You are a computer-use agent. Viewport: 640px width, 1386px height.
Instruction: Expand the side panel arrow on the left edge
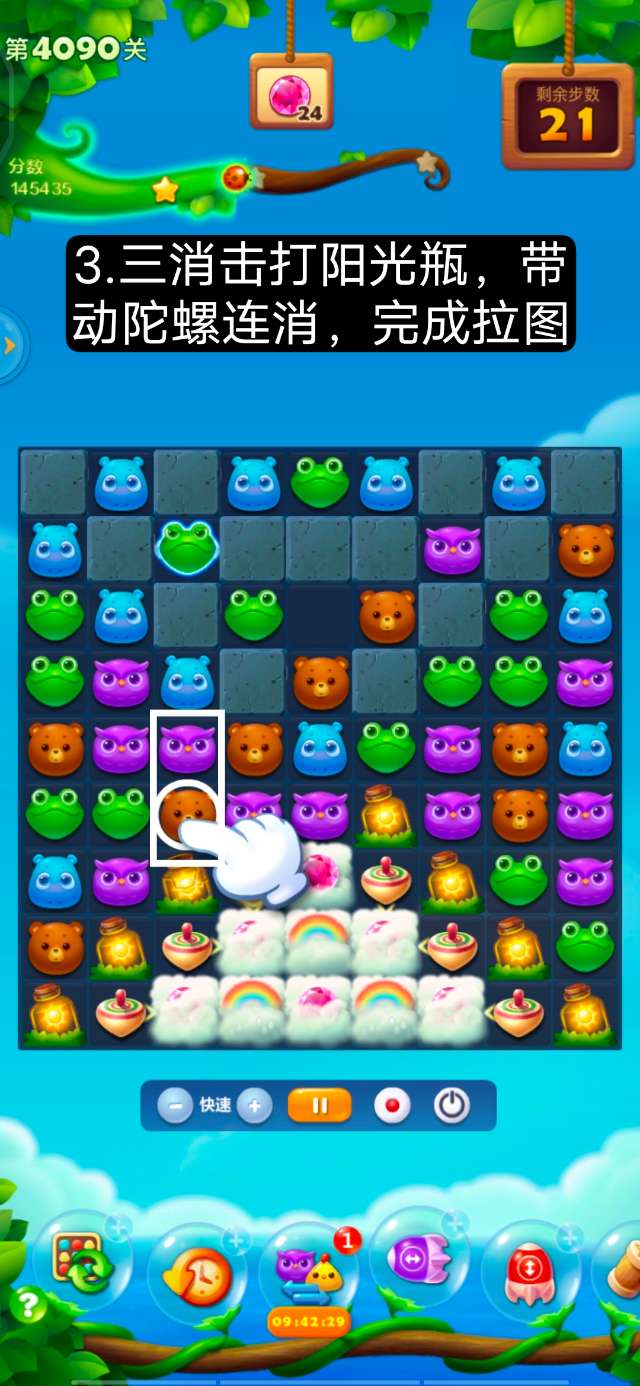(10, 346)
